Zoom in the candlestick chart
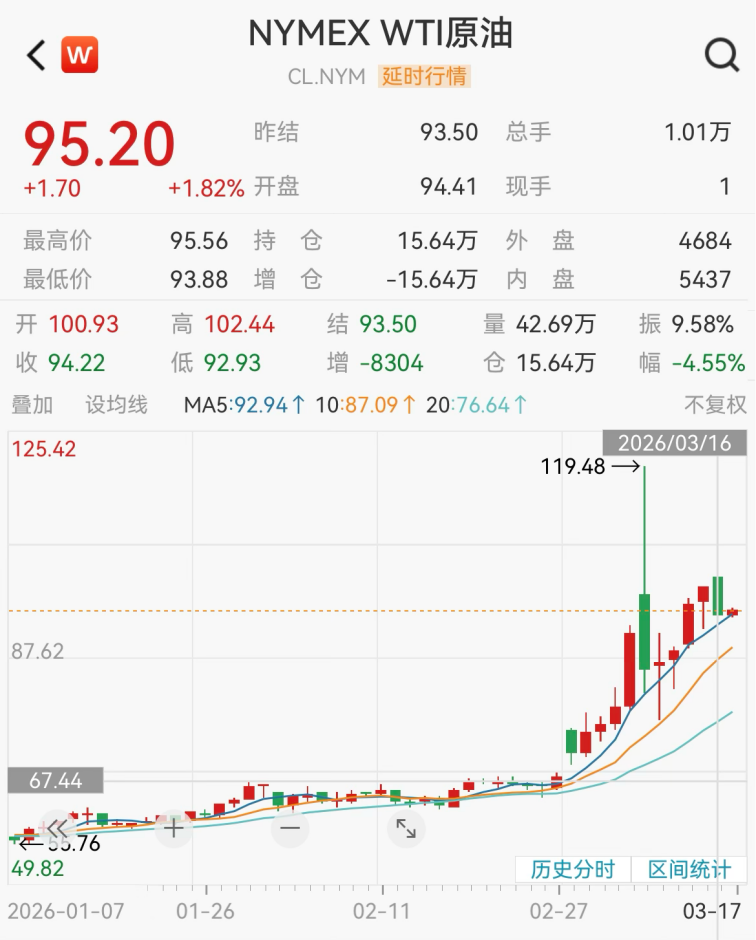 [x=173, y=828]
